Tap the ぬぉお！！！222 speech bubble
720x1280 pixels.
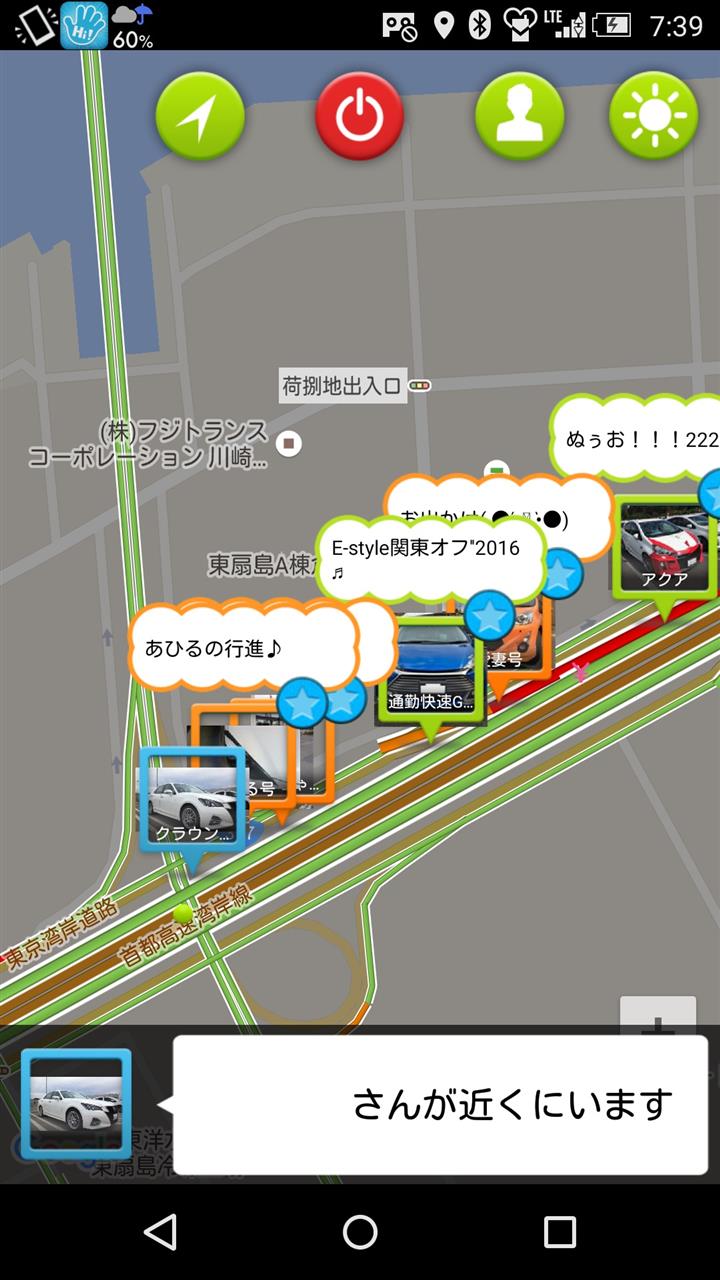636,438
